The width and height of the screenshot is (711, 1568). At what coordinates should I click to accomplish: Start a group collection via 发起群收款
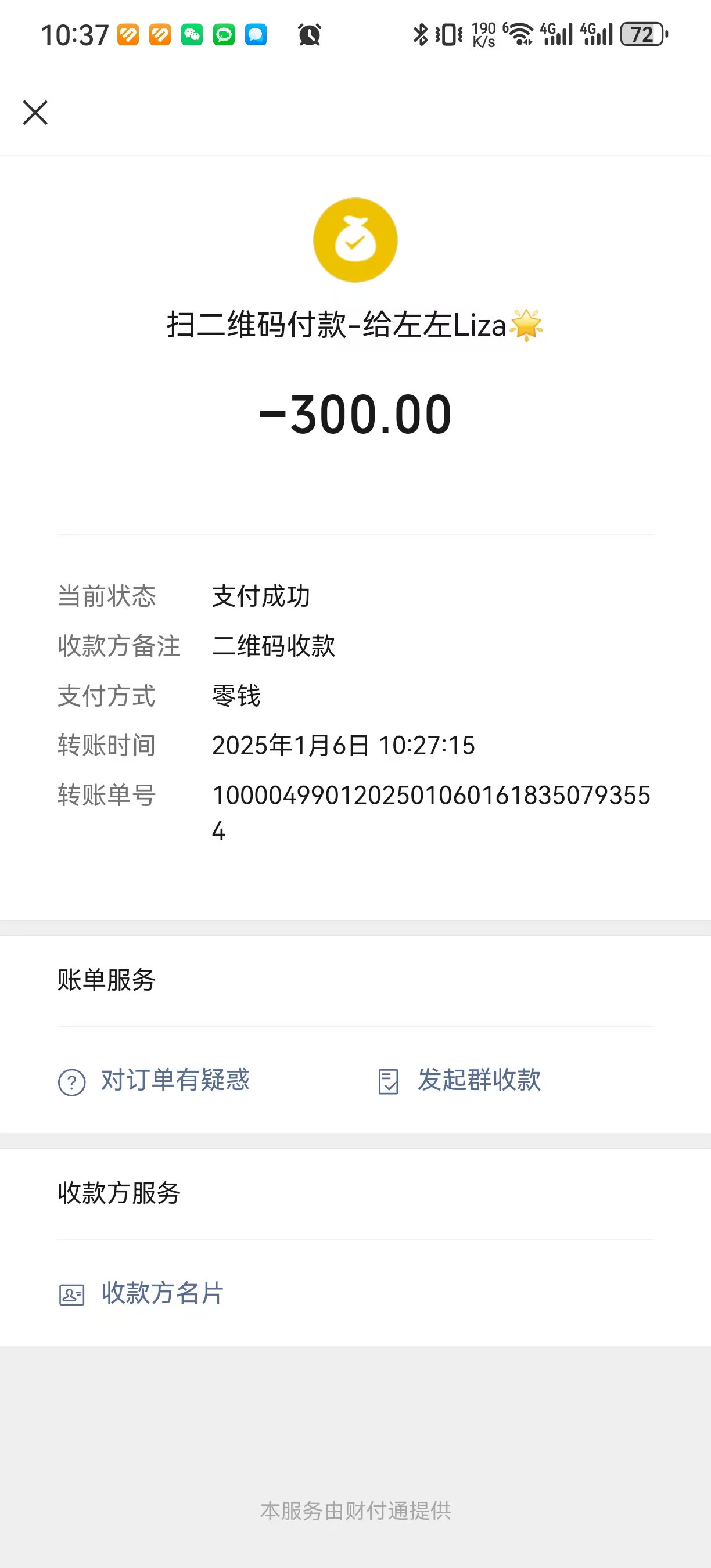tap(459, 1081)
